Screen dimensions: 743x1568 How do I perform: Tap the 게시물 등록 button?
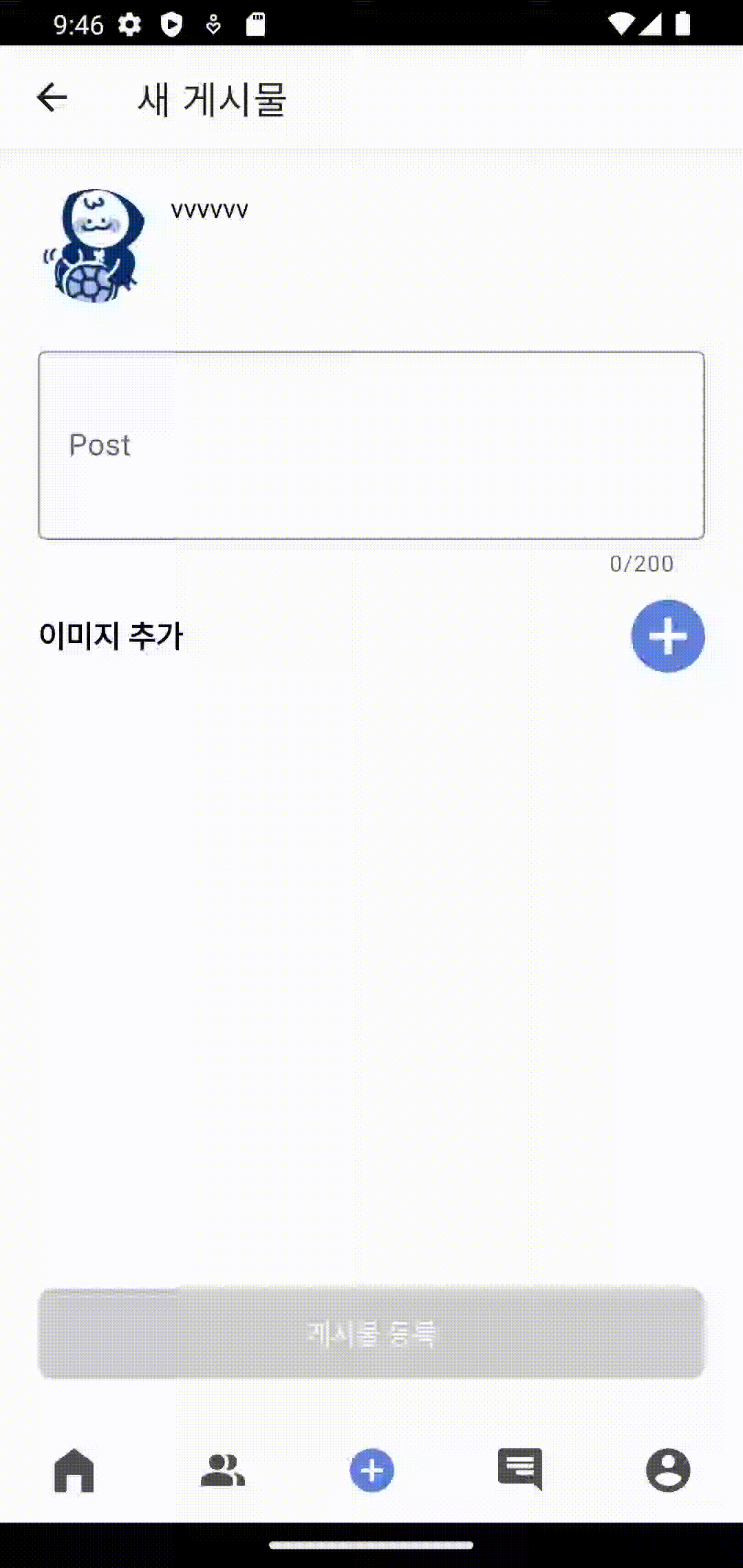(371, 1333)
